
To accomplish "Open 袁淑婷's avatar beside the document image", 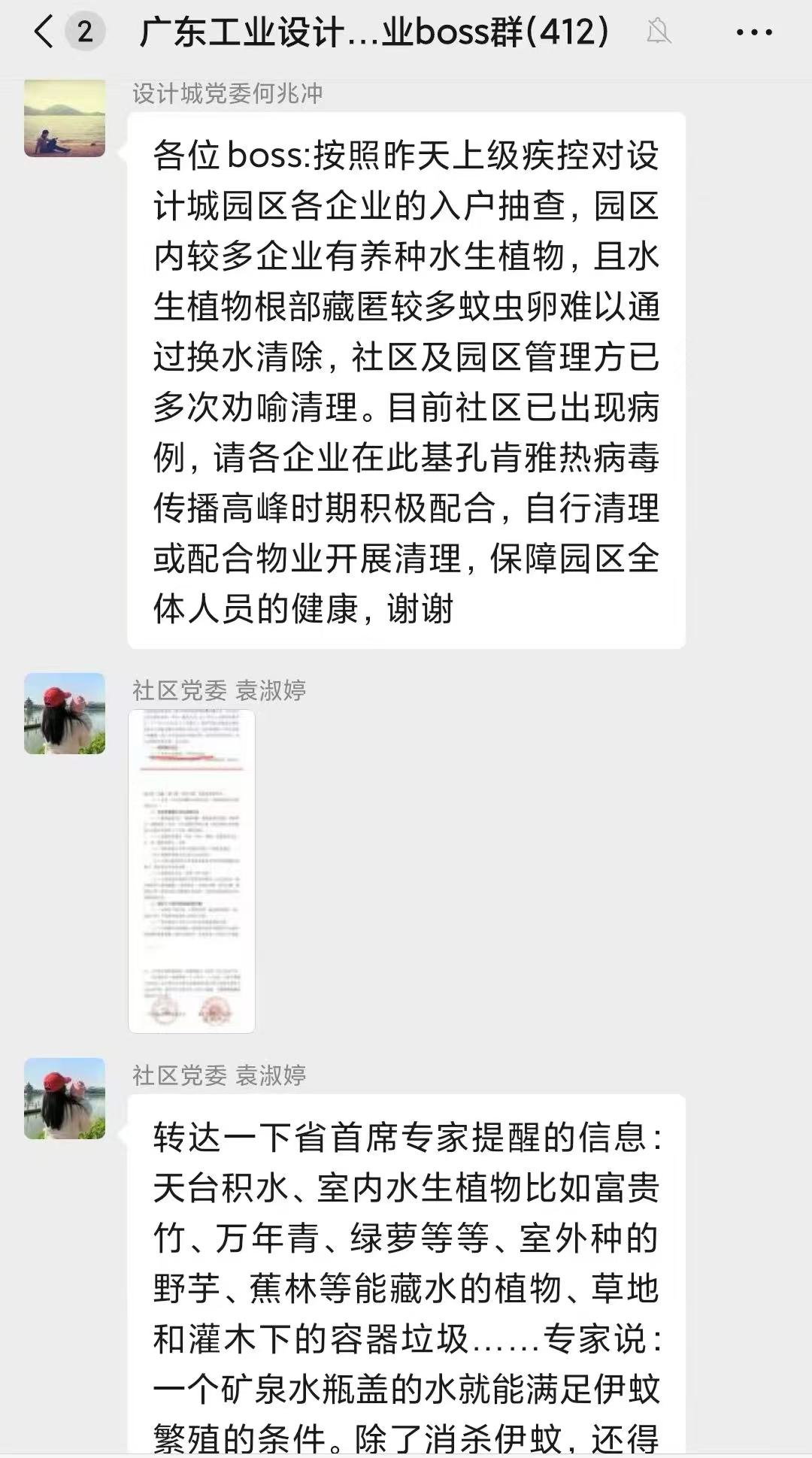I will (x=65, y=714).
